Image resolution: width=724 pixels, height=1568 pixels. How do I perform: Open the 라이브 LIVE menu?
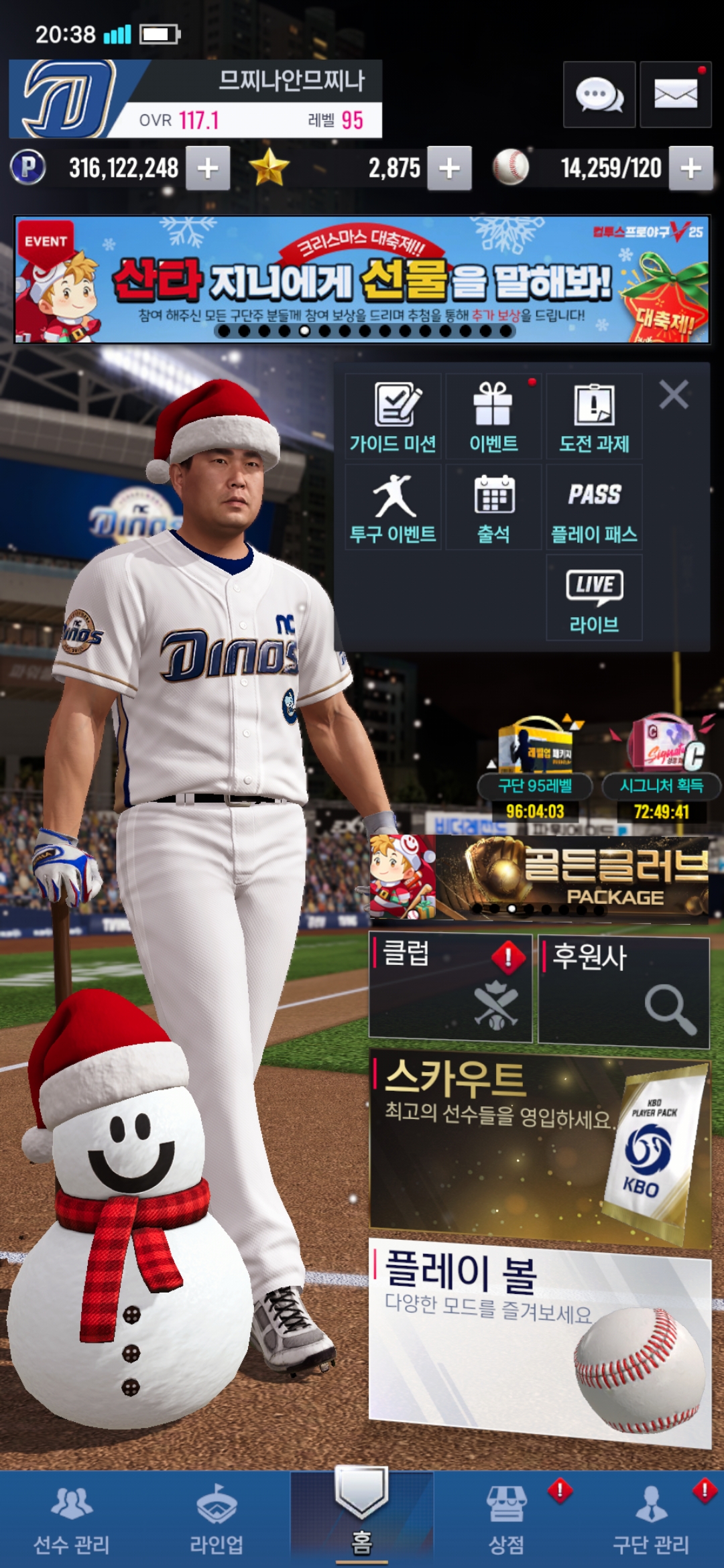594,598
